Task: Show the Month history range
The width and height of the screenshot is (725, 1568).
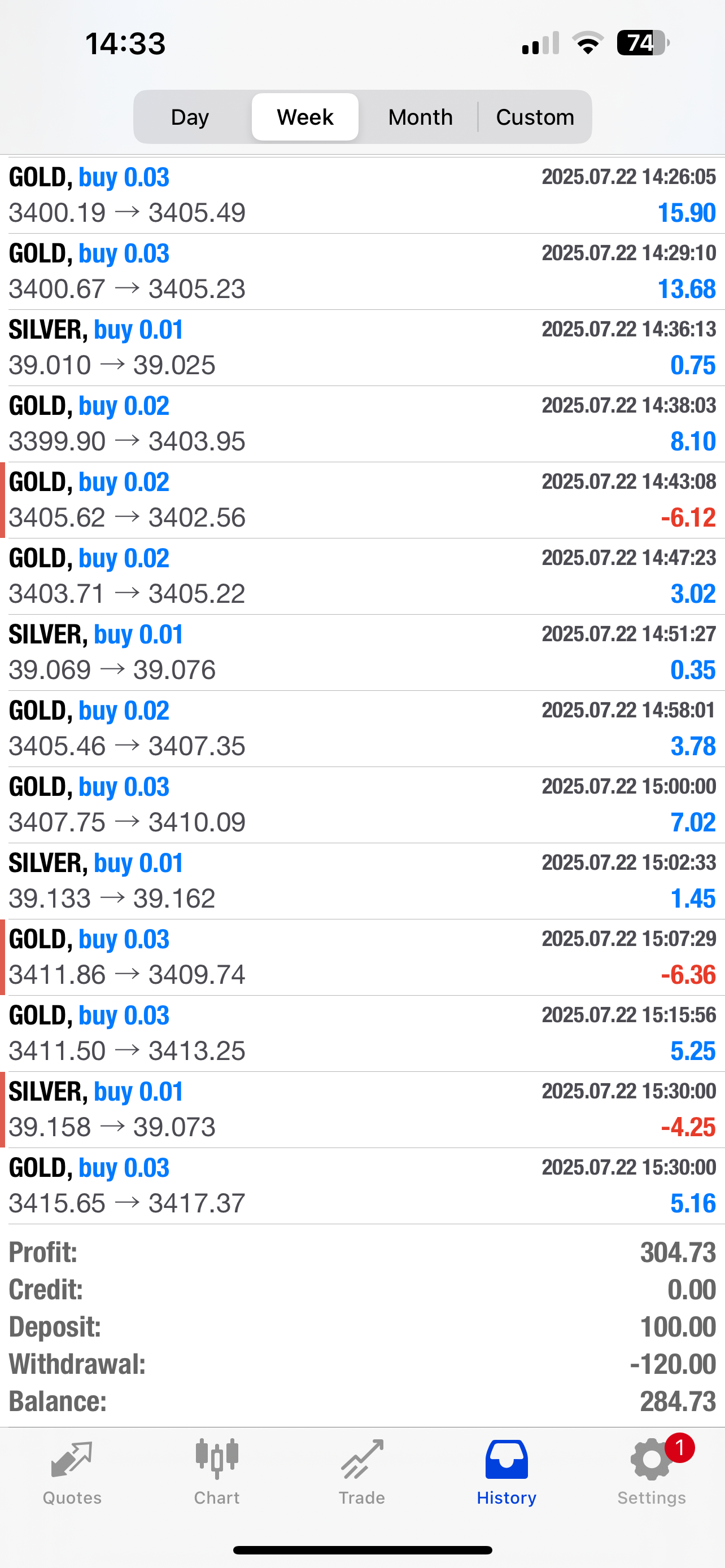Action: point(420,117)
